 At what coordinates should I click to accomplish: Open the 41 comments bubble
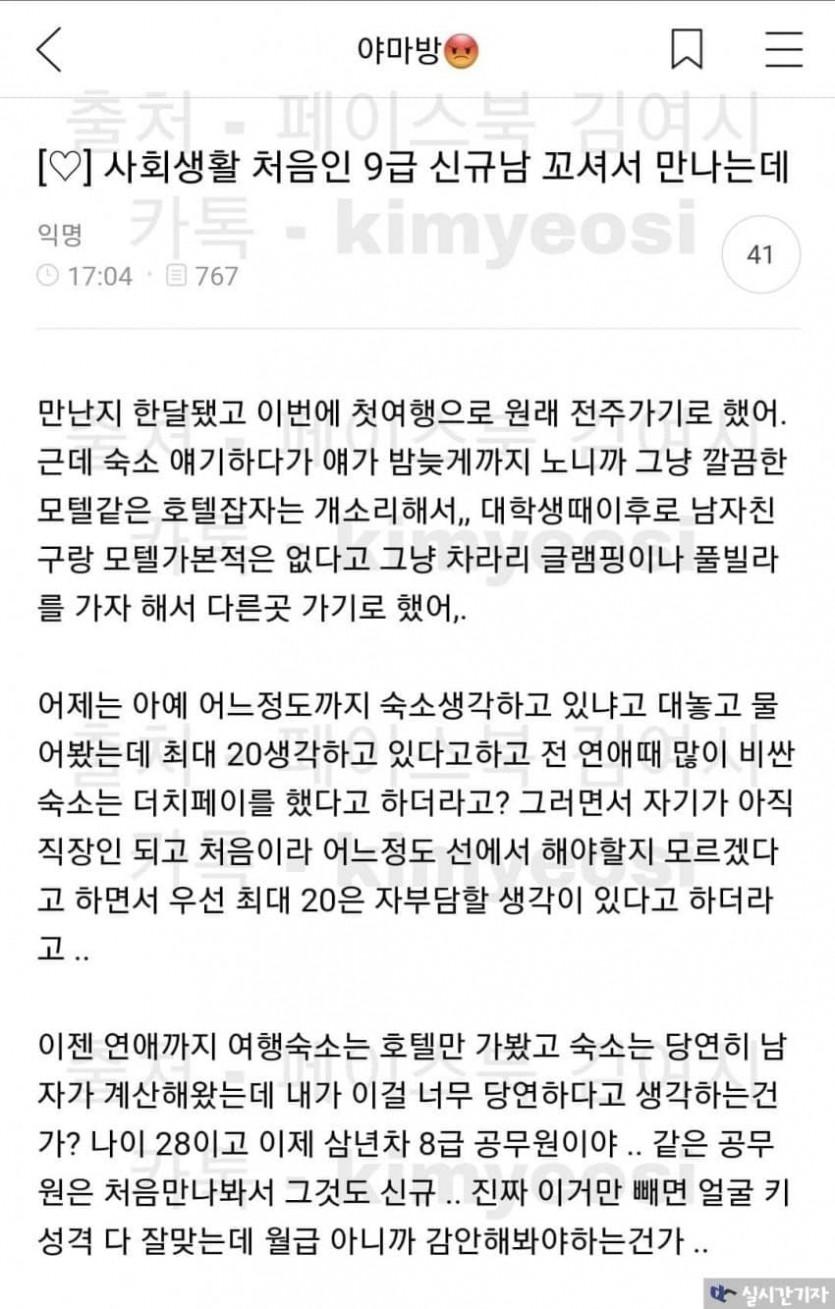point(760,255)
